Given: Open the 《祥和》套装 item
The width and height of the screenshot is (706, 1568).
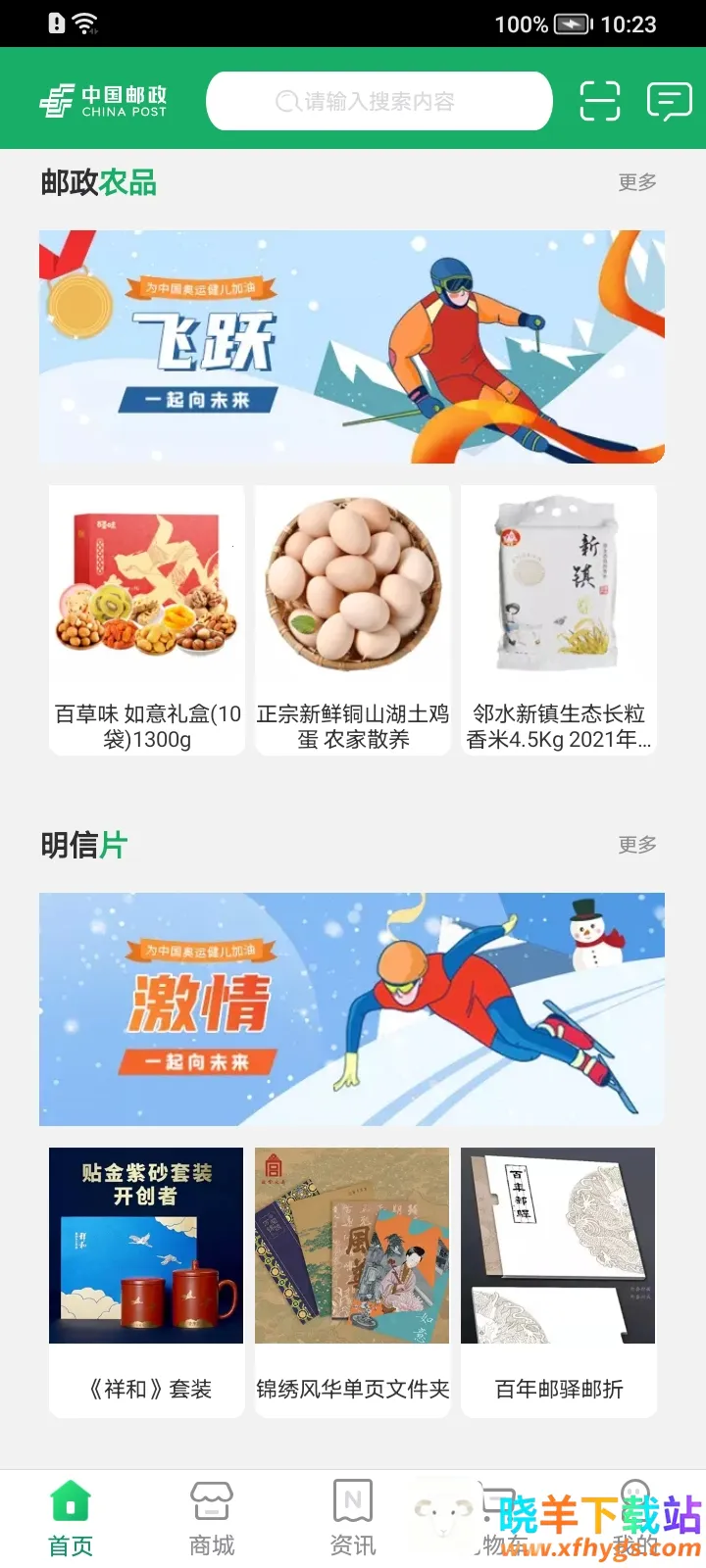Looking at the screenshot, I should coord(147,1281).
